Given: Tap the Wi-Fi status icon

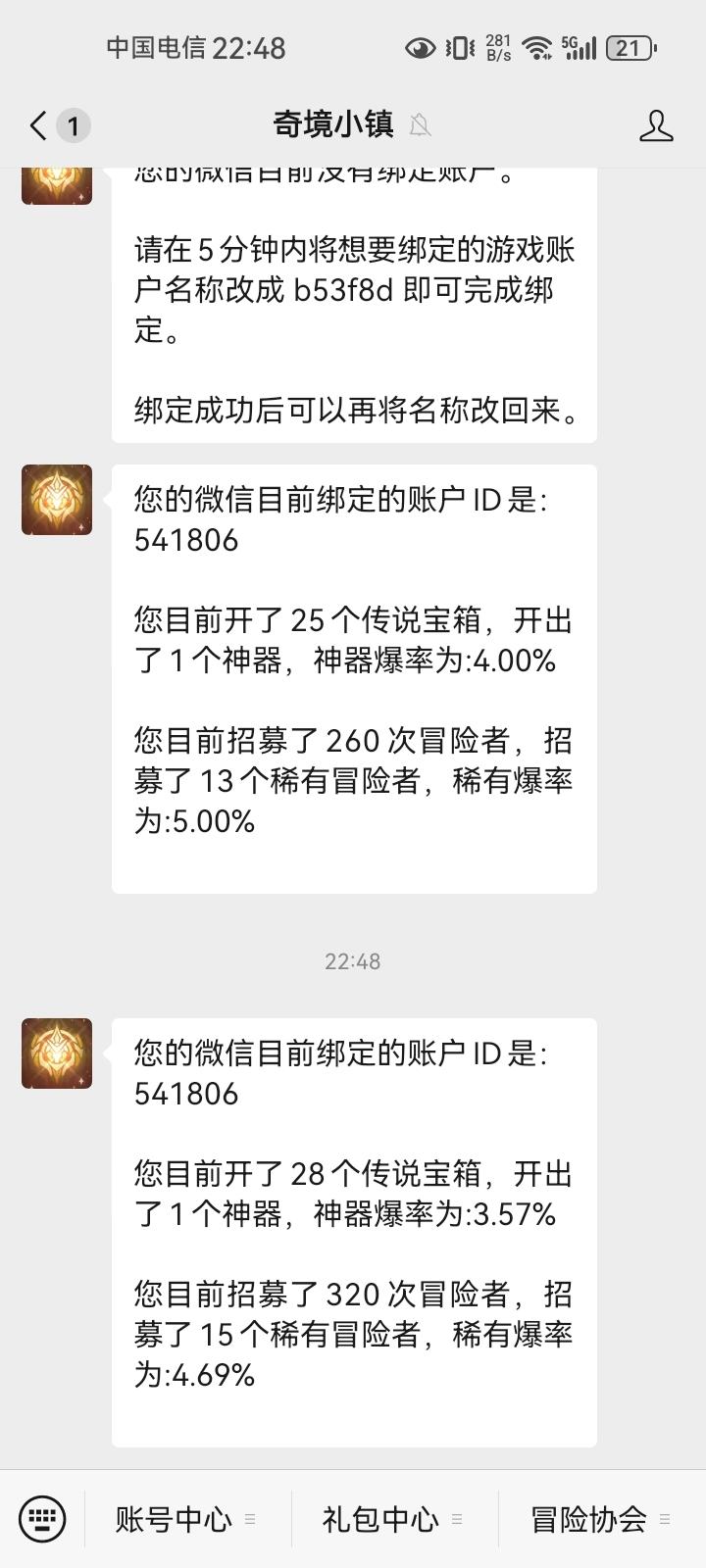Looking at the screenshot, I should 537,46.
